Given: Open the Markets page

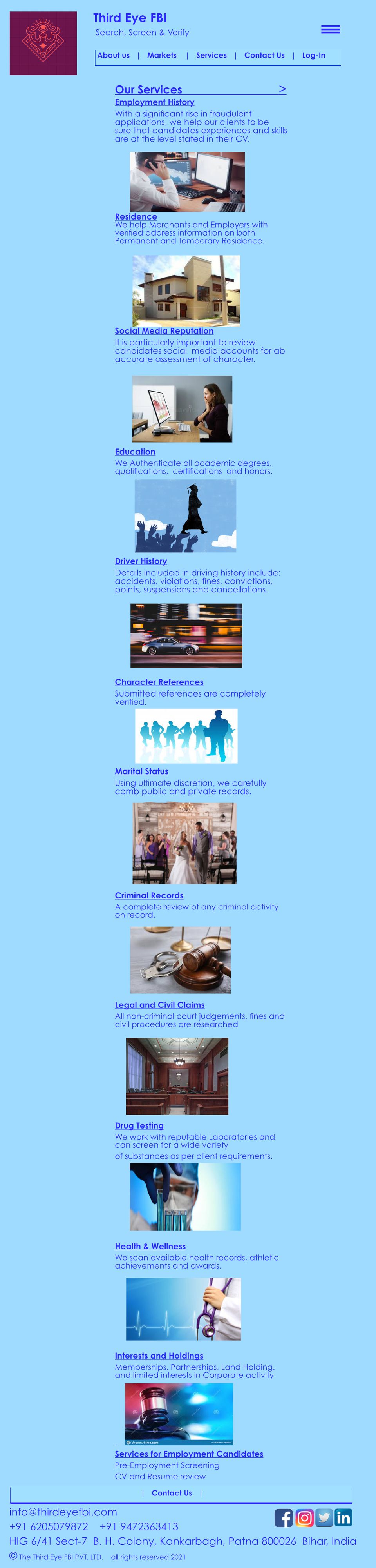Looking at the screenshot, I should click(x=162, y=55).
